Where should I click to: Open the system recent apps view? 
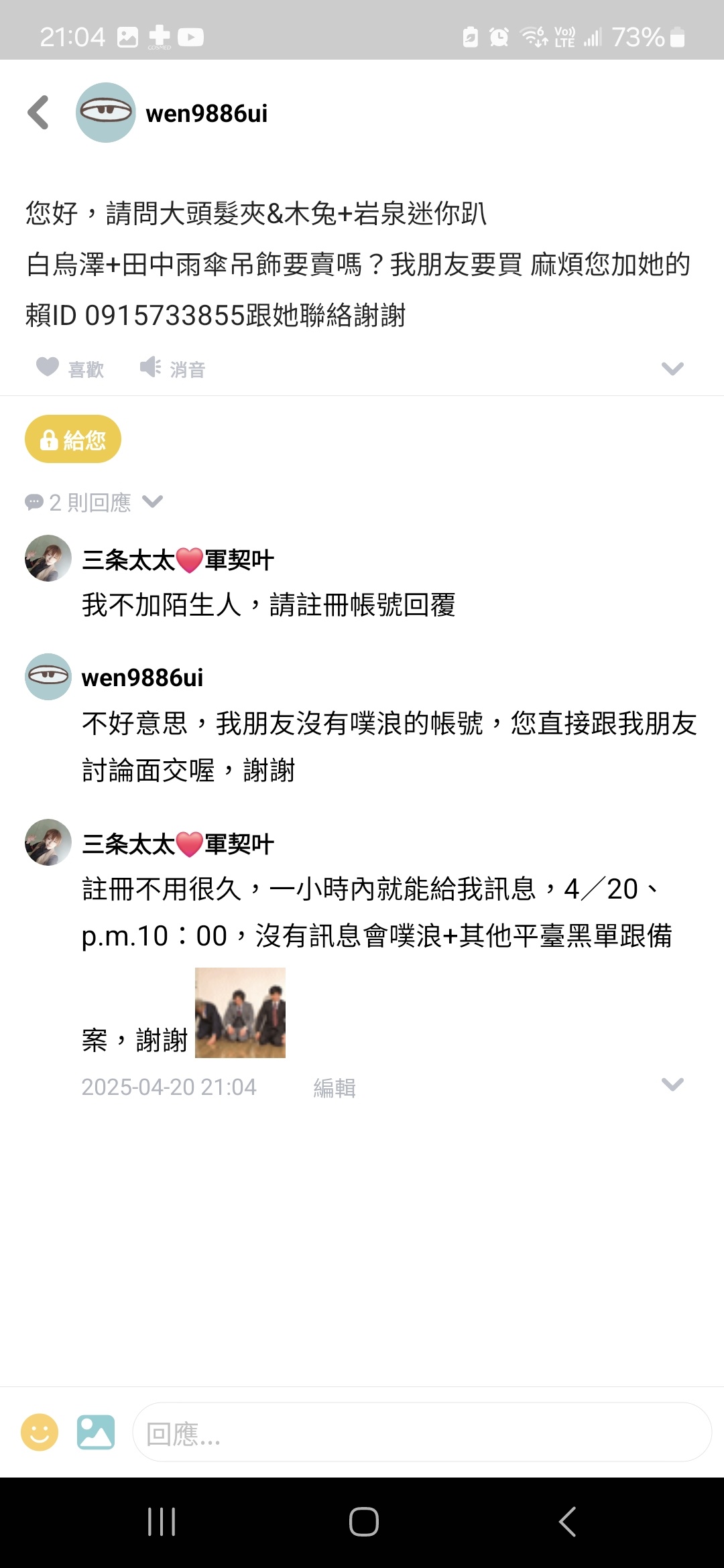[x=162, y=1521]
